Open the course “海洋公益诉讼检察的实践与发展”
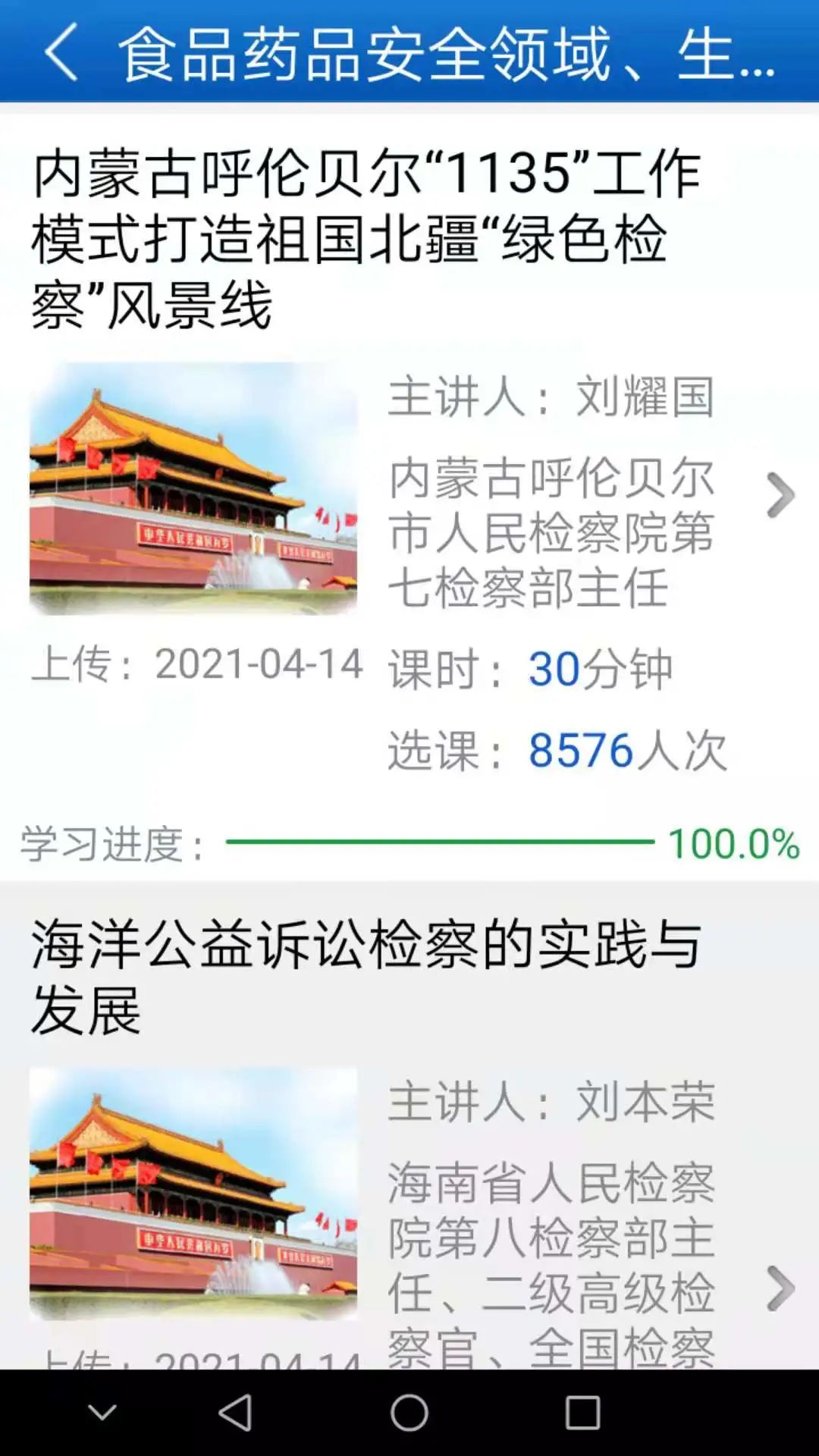The image size is (819, 1456). [x=366, y=977]
